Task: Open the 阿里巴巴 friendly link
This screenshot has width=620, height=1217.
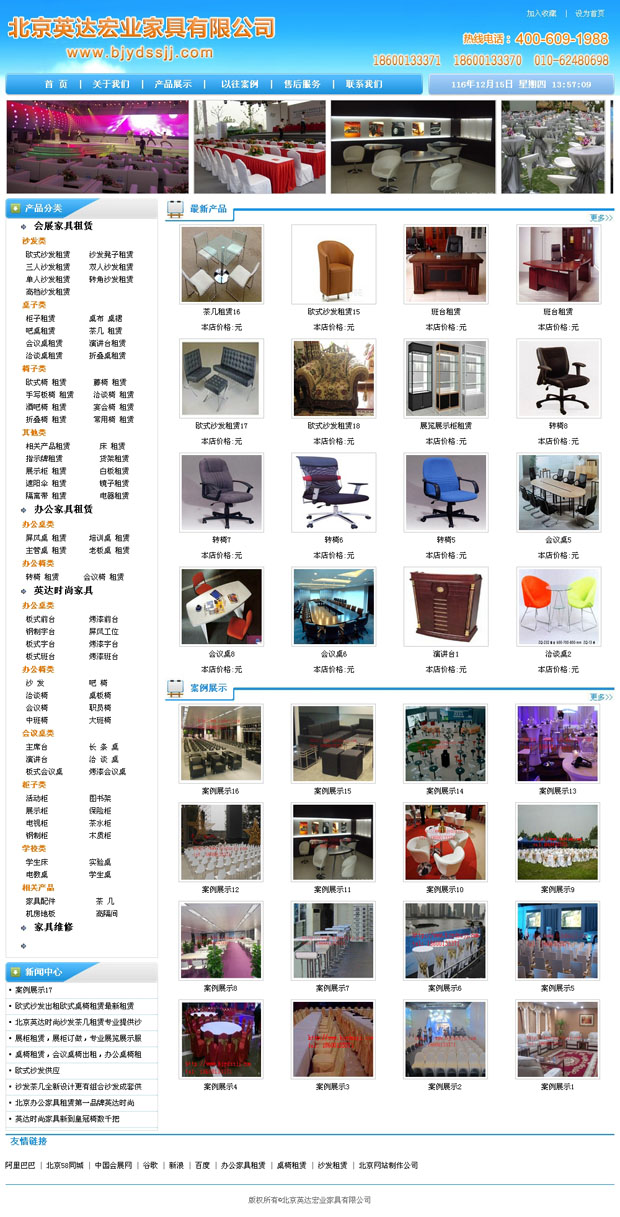Action: pos(20,1165)
